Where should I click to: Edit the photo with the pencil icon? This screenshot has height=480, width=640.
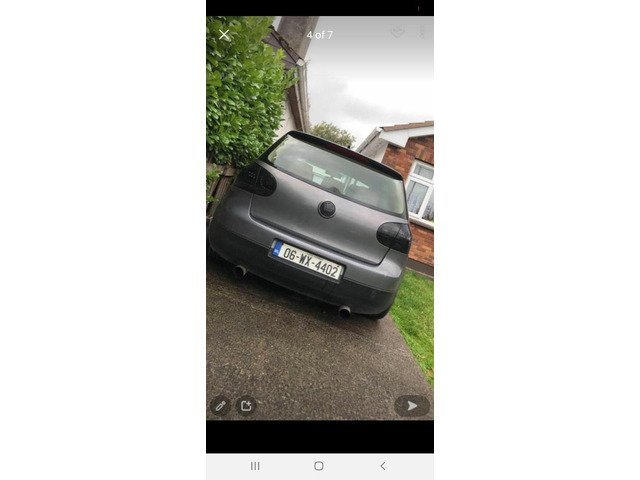[x=221, y=406]
